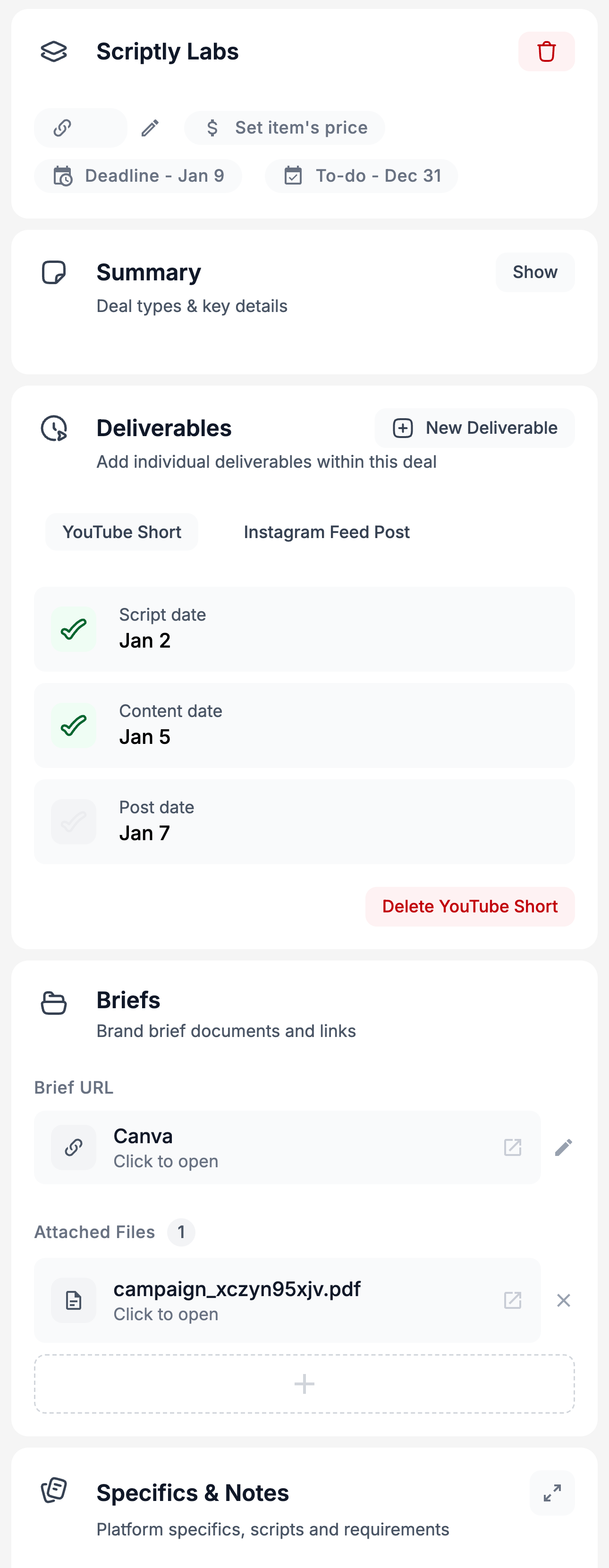Screen dimensions: 609x1568
Task: Click the pencil icon next to the link chip
Action: coord(149,127)
